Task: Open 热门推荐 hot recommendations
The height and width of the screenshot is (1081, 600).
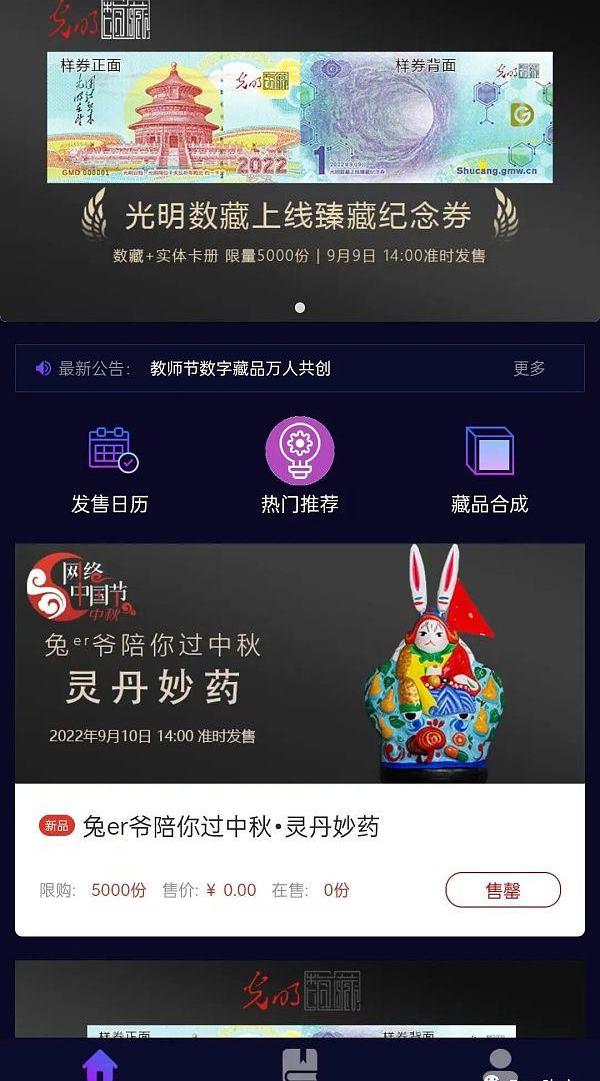Action: click(x=300, y=468)
